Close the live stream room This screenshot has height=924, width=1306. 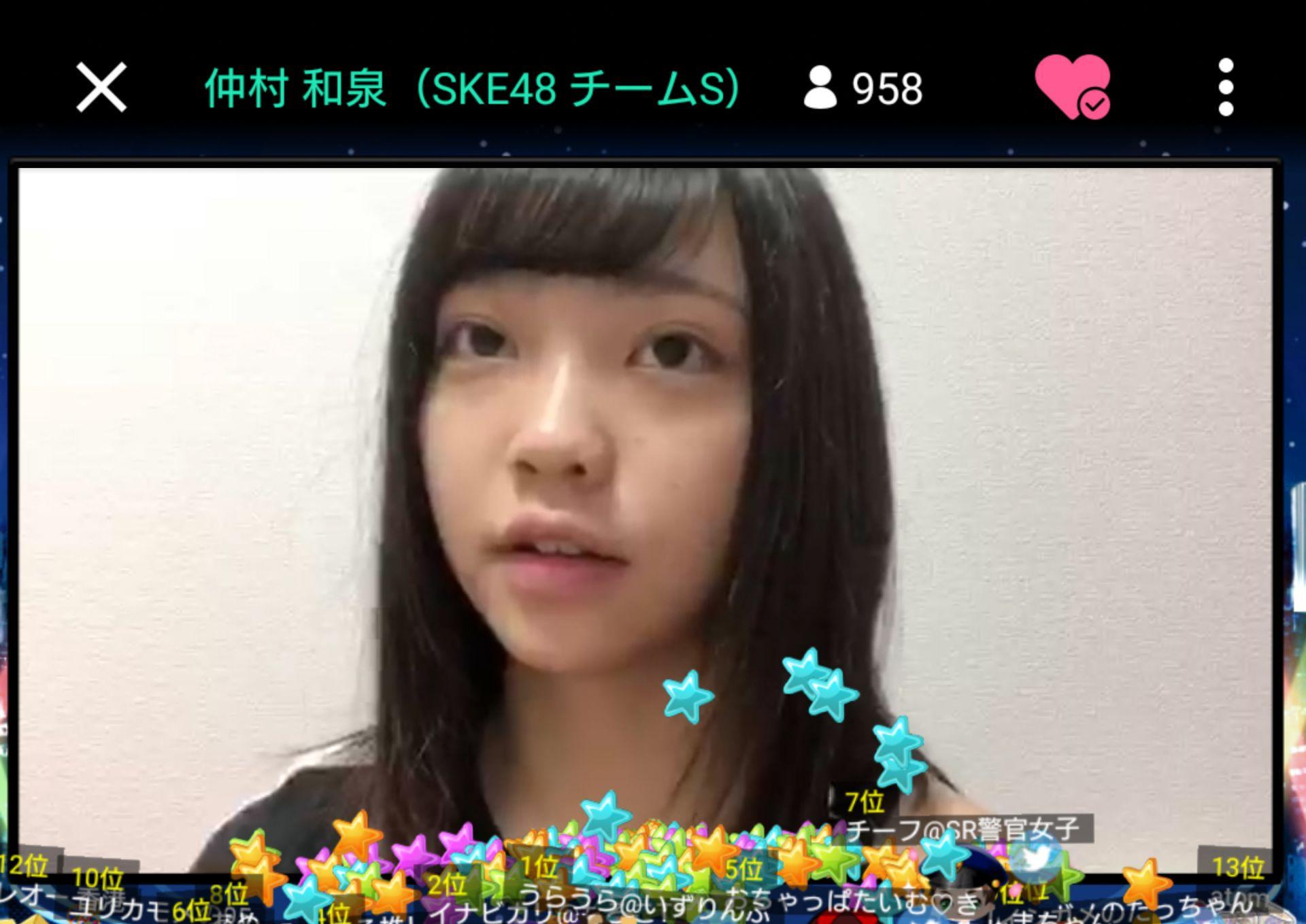click(x=101, y=87)
